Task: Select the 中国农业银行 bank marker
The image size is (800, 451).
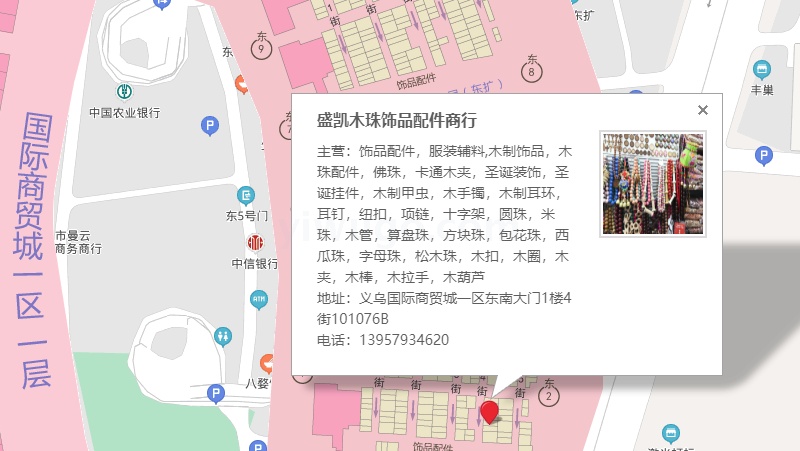Action: (124, 92)
